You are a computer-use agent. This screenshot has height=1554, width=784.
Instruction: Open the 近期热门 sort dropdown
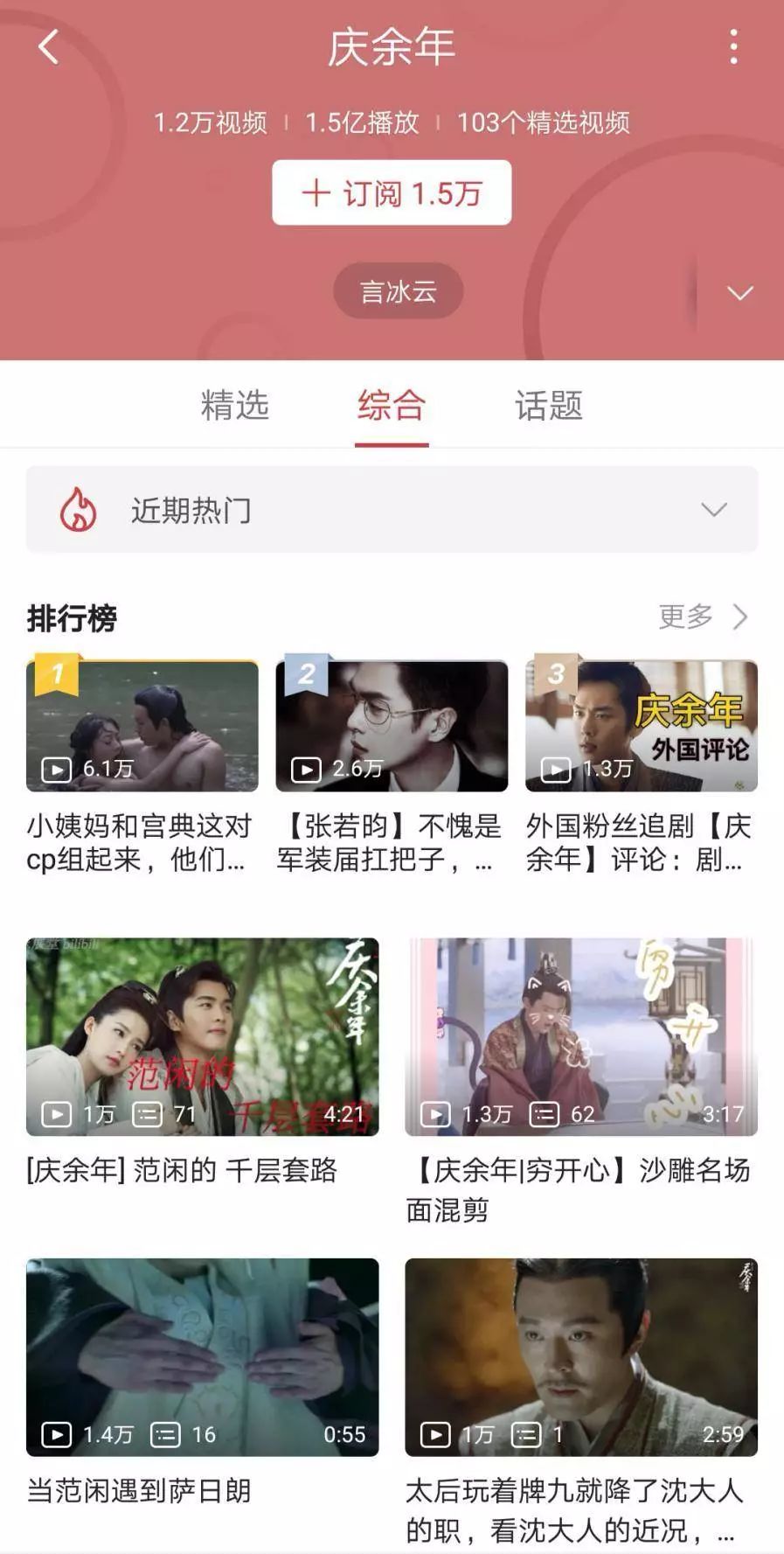click(x=392, y=510)
